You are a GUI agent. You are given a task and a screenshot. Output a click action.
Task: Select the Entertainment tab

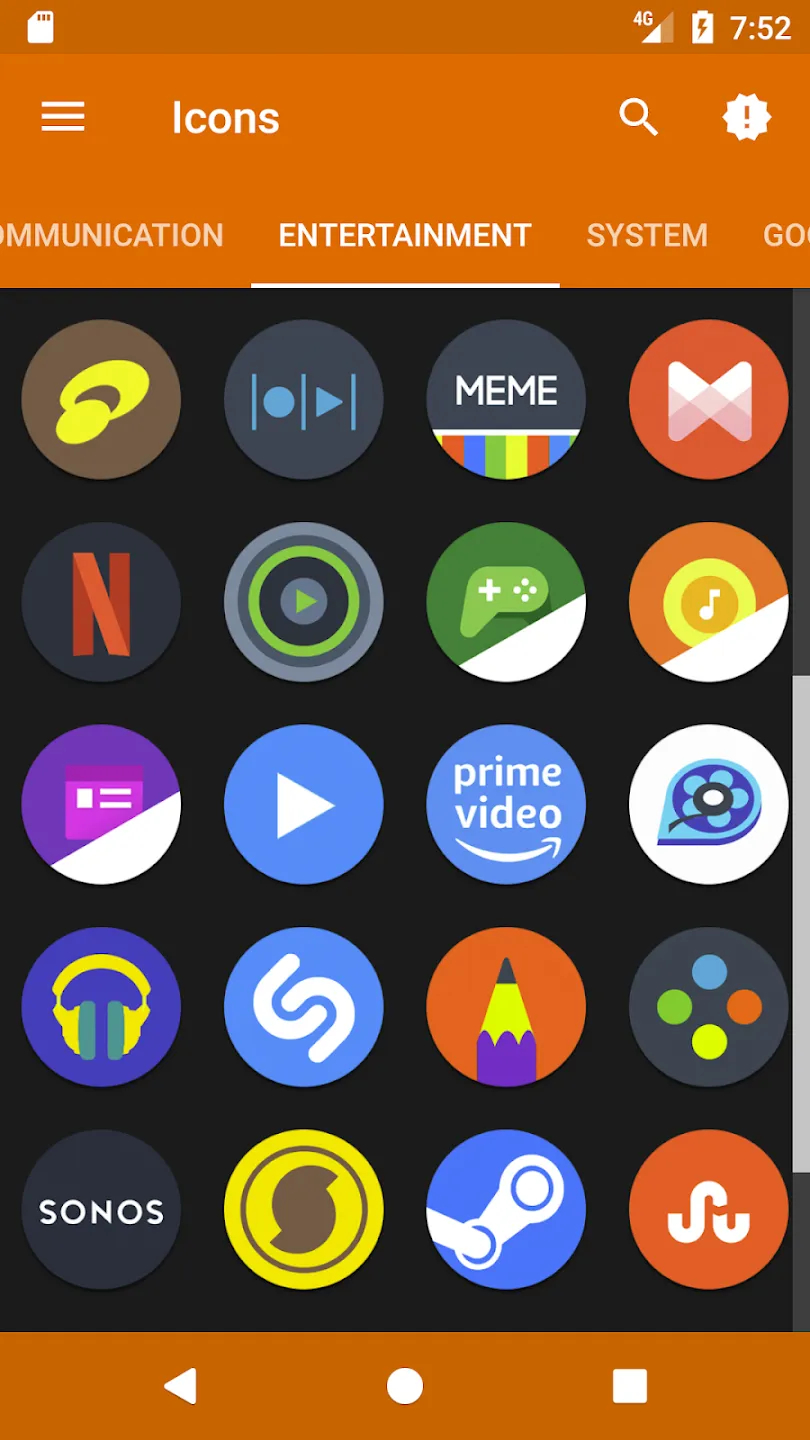point(405,235)
